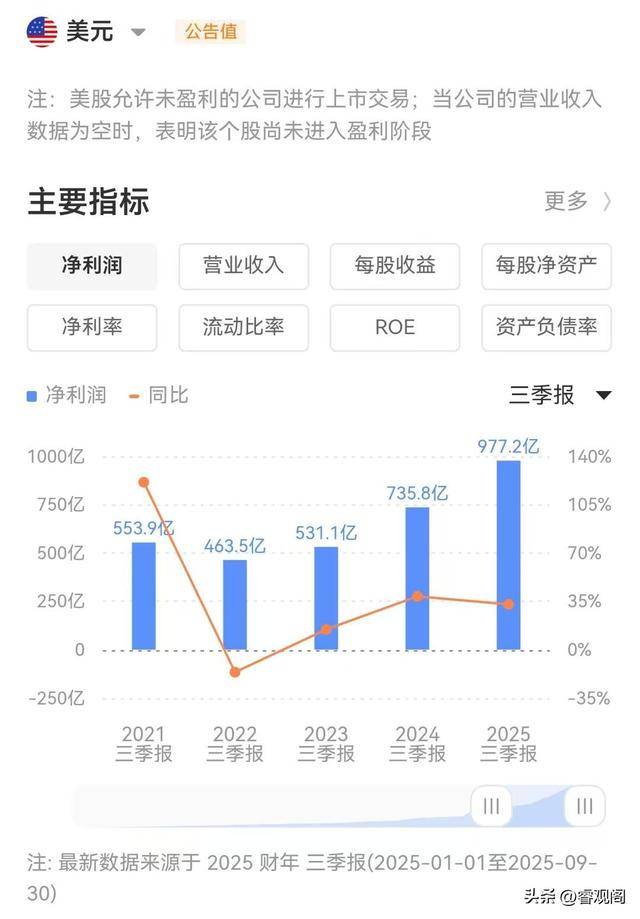640x919 pixels.
Task: Show the 每股收益 chart
Action: click(394, 266)
